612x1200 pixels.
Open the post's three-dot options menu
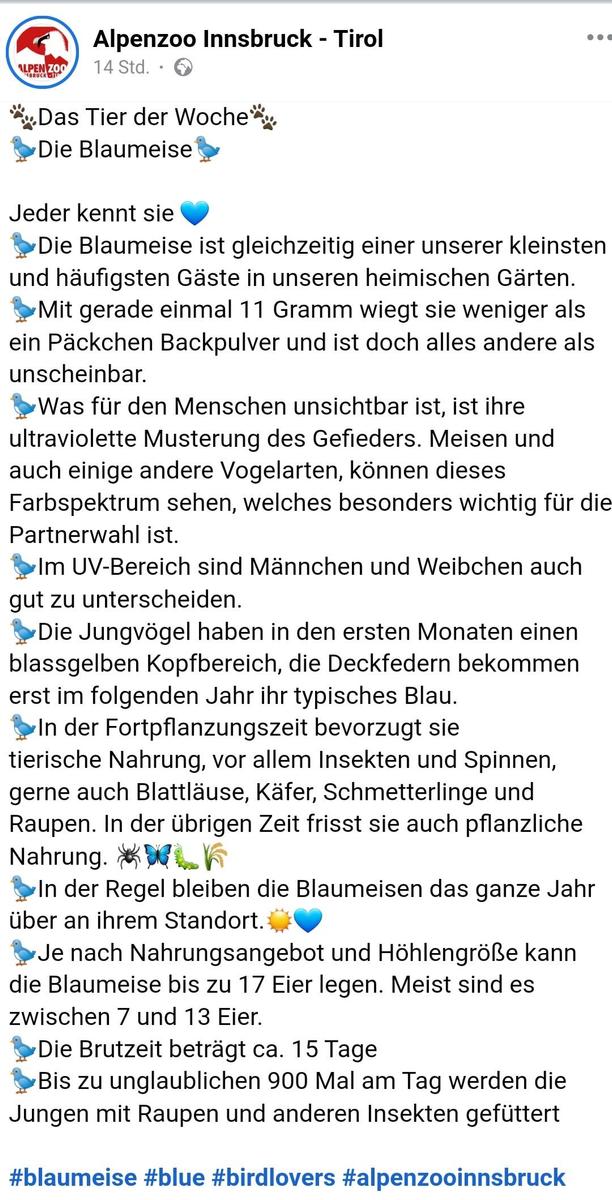597,38
